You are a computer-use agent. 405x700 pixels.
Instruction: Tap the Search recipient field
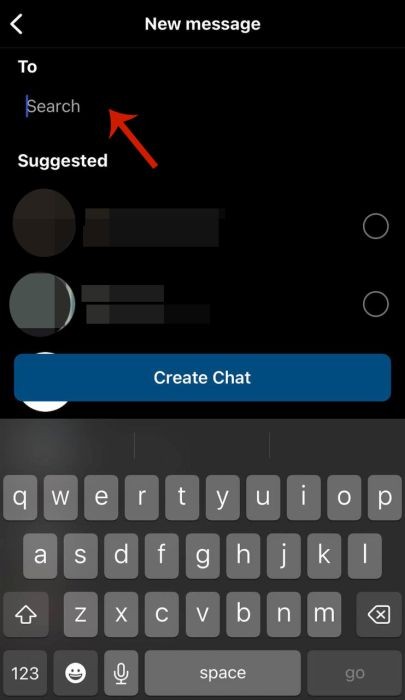click(x=202, y=106)
